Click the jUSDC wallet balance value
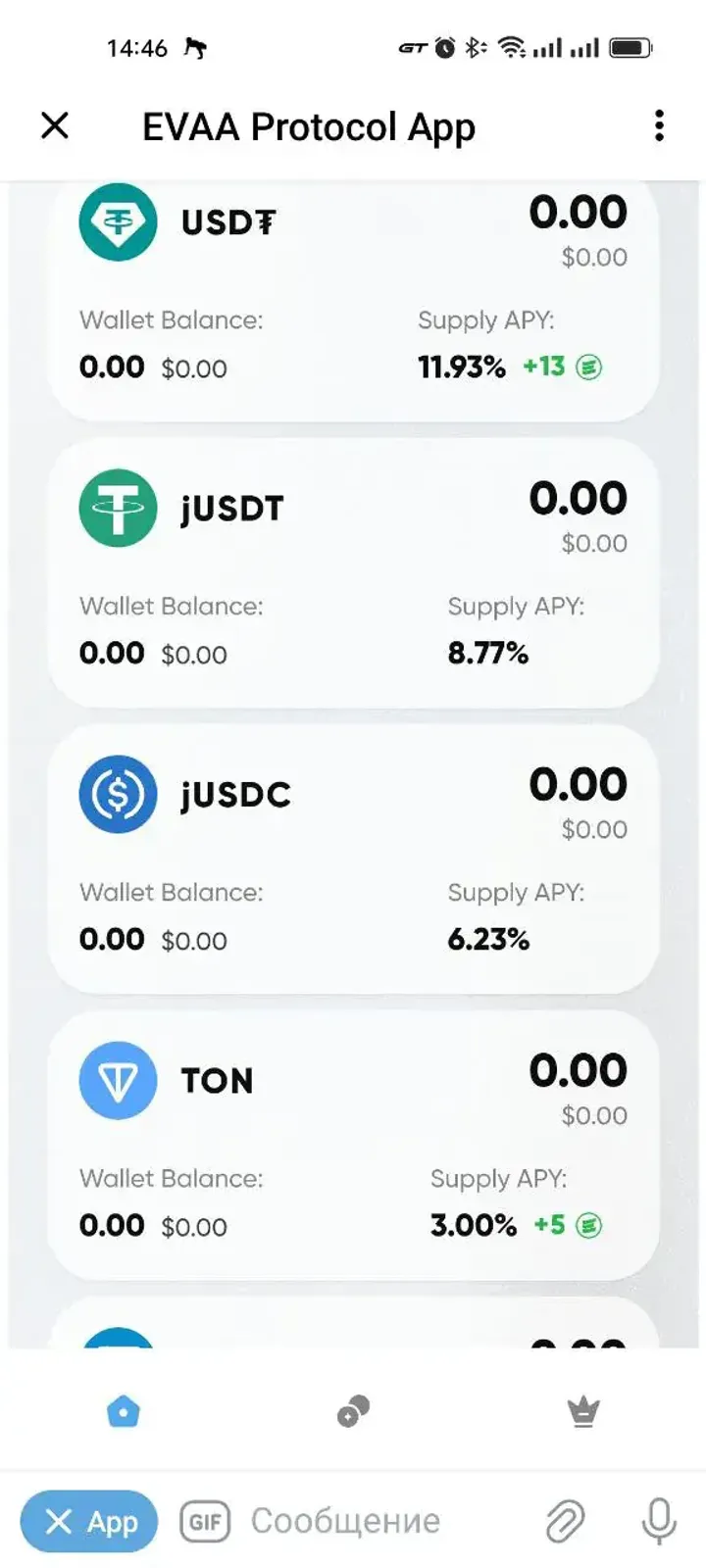This screenshot has height=1568, width=706. [x=113, y=939]
